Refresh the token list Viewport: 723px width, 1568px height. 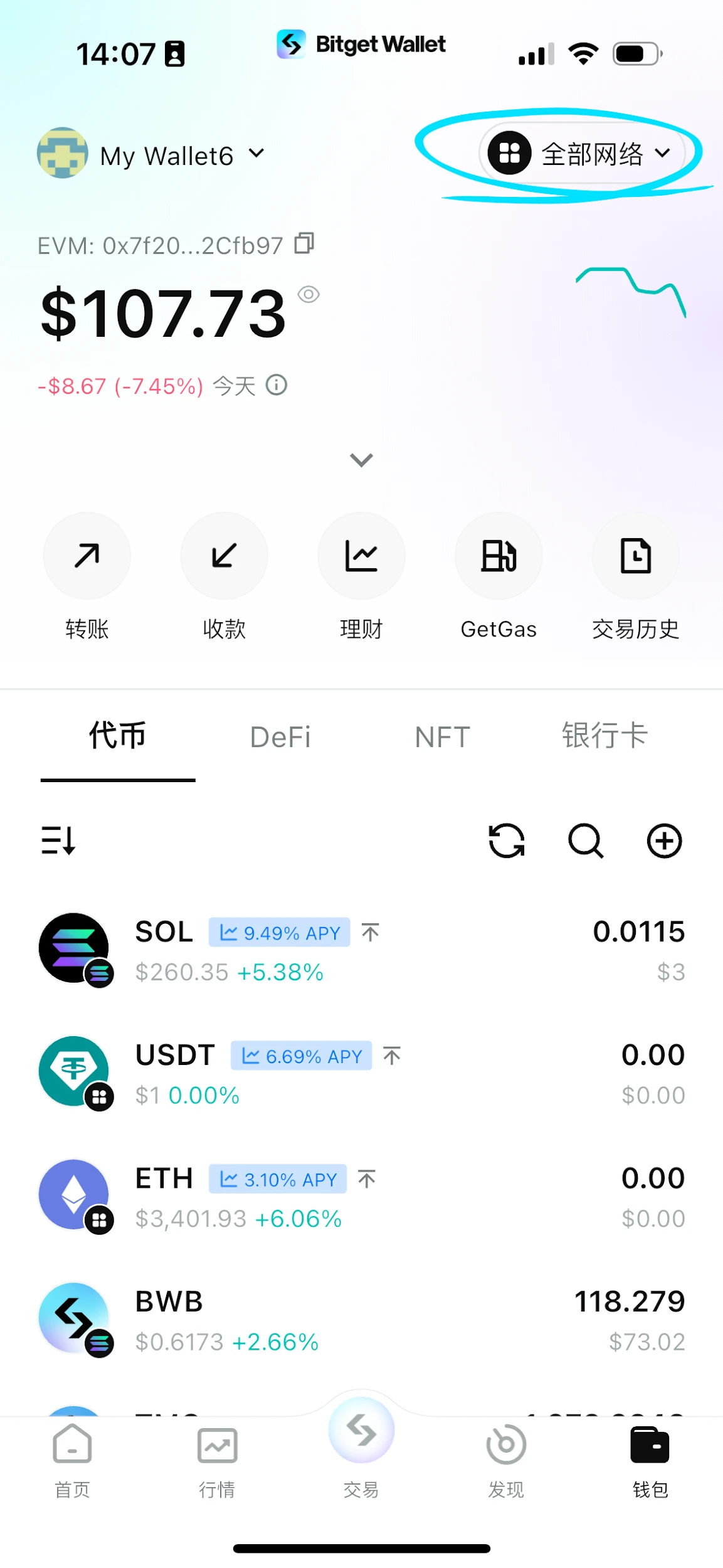pyautogui.click(x=507, y=840)
